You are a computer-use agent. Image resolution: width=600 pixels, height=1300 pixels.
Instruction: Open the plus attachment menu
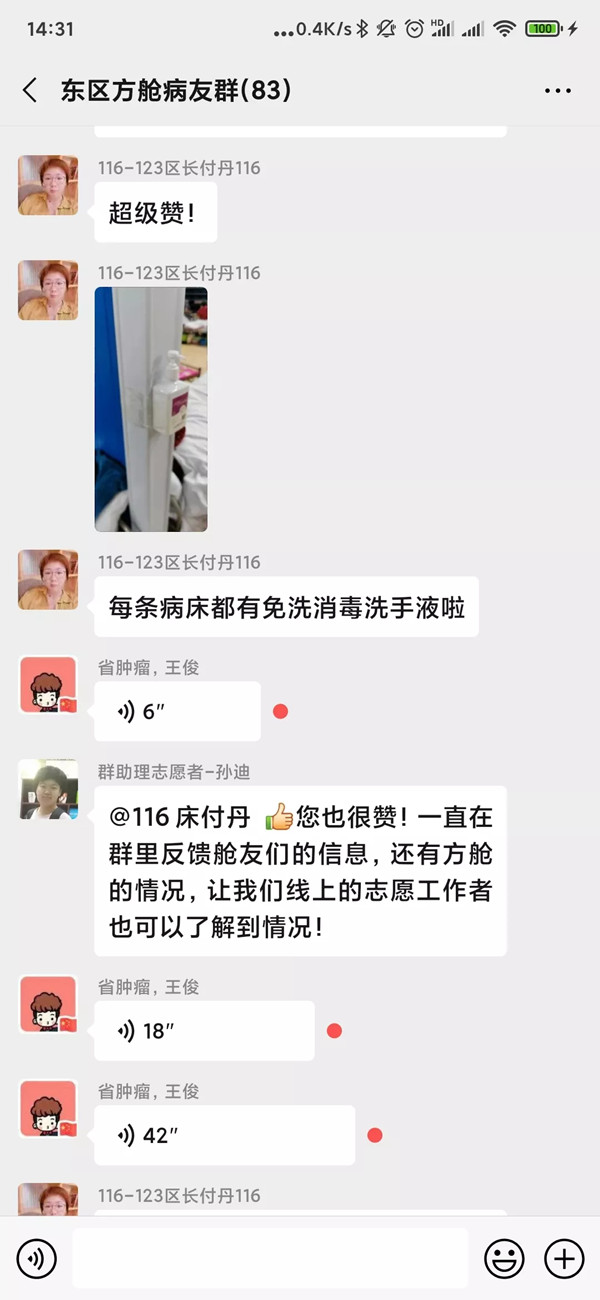tap(564, 1258)
